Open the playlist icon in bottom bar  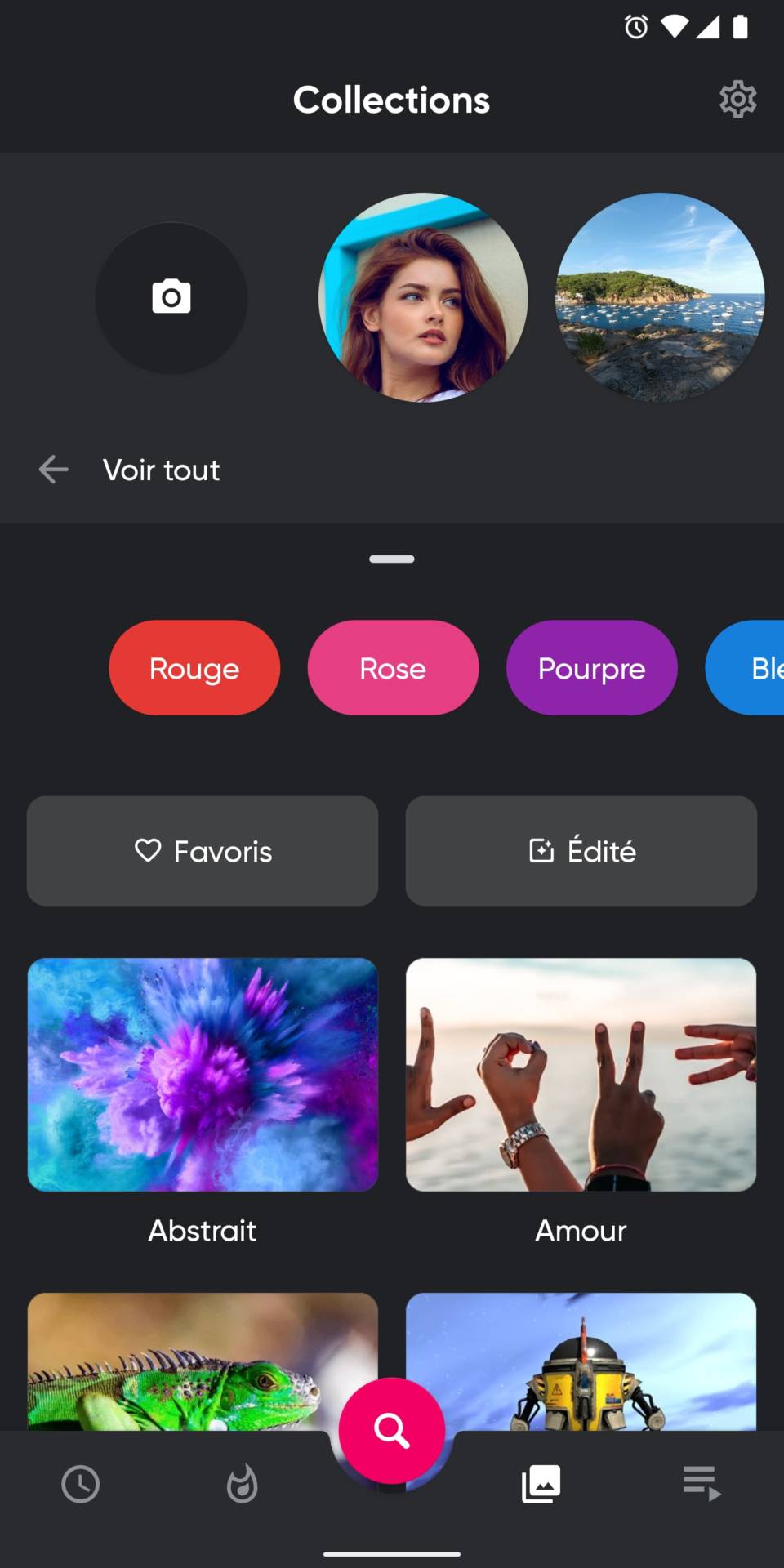701,1485
